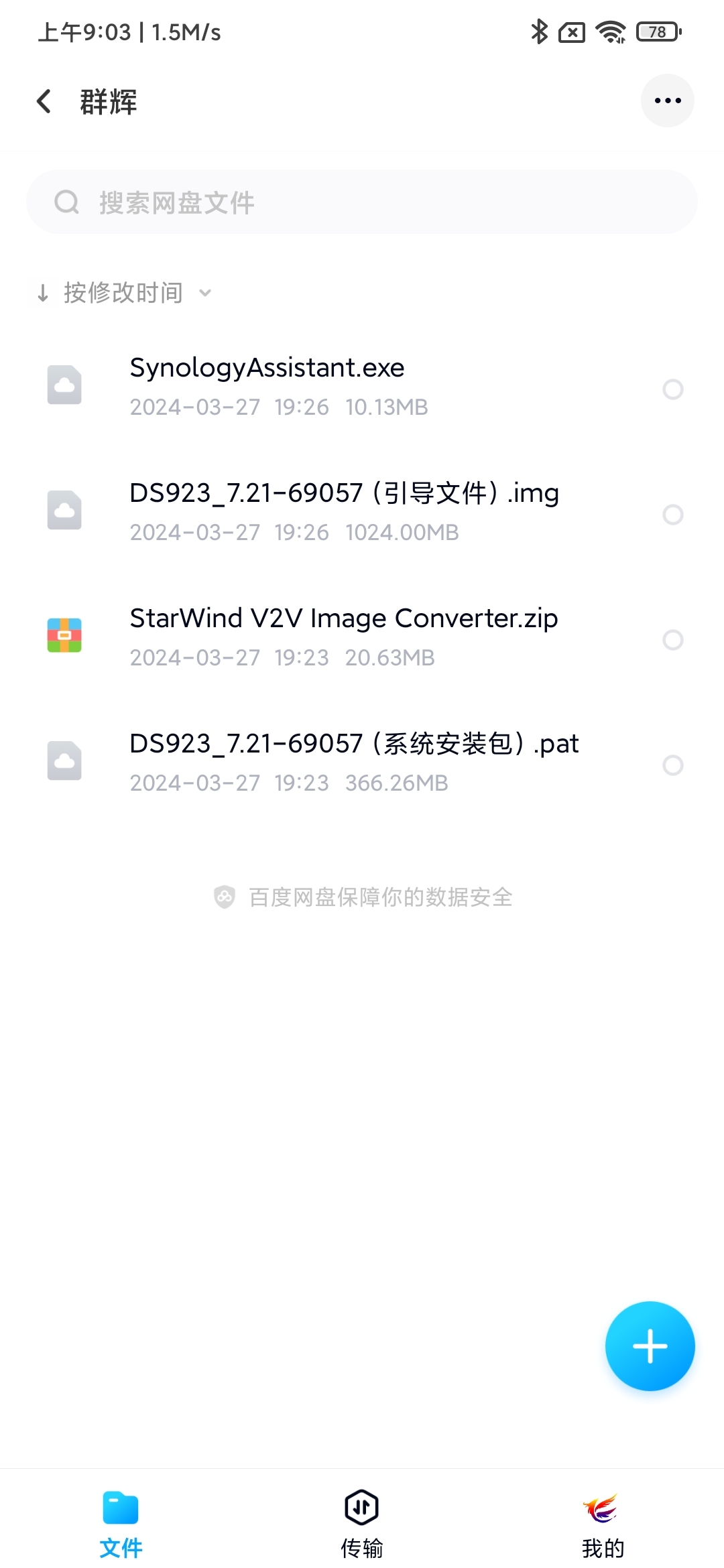724x1568 pixels.
Task: Select the checkbox for SynologyAssistant.exe
Action: 672,389
